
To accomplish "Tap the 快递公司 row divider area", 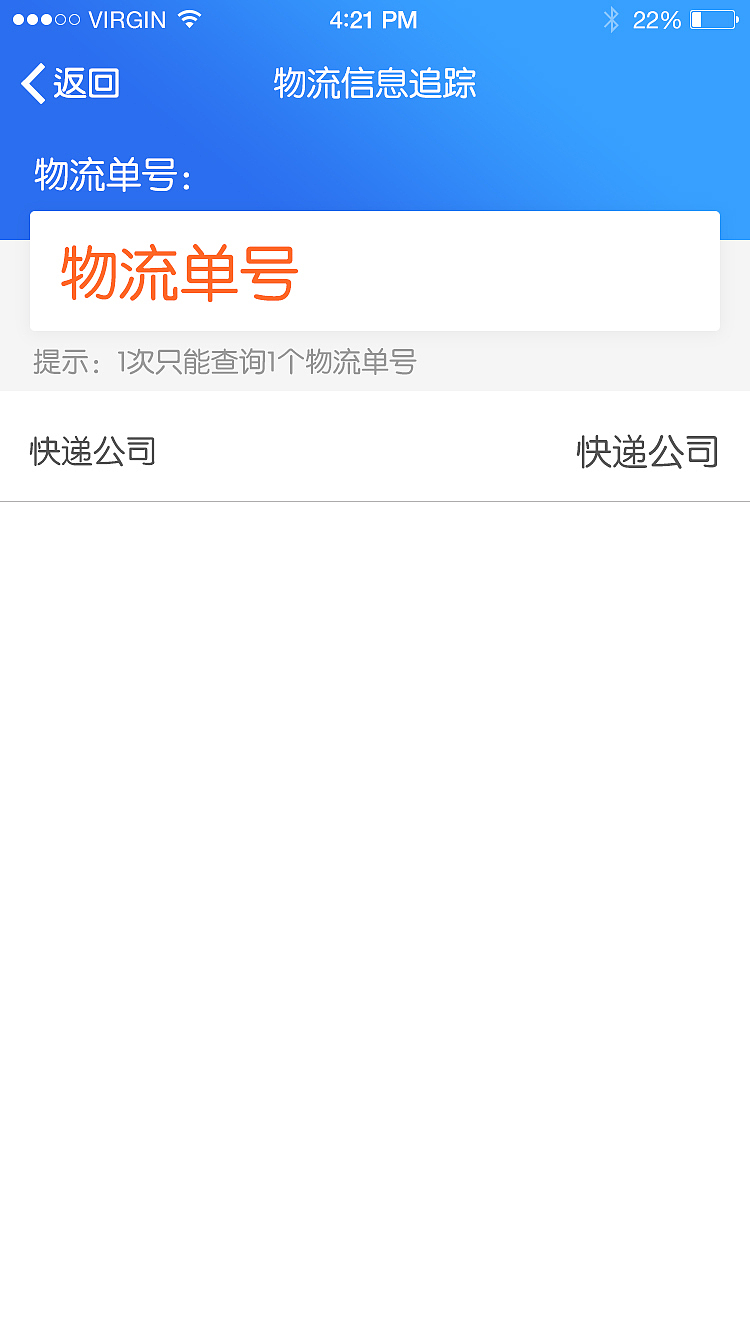I will coord(375,497).
